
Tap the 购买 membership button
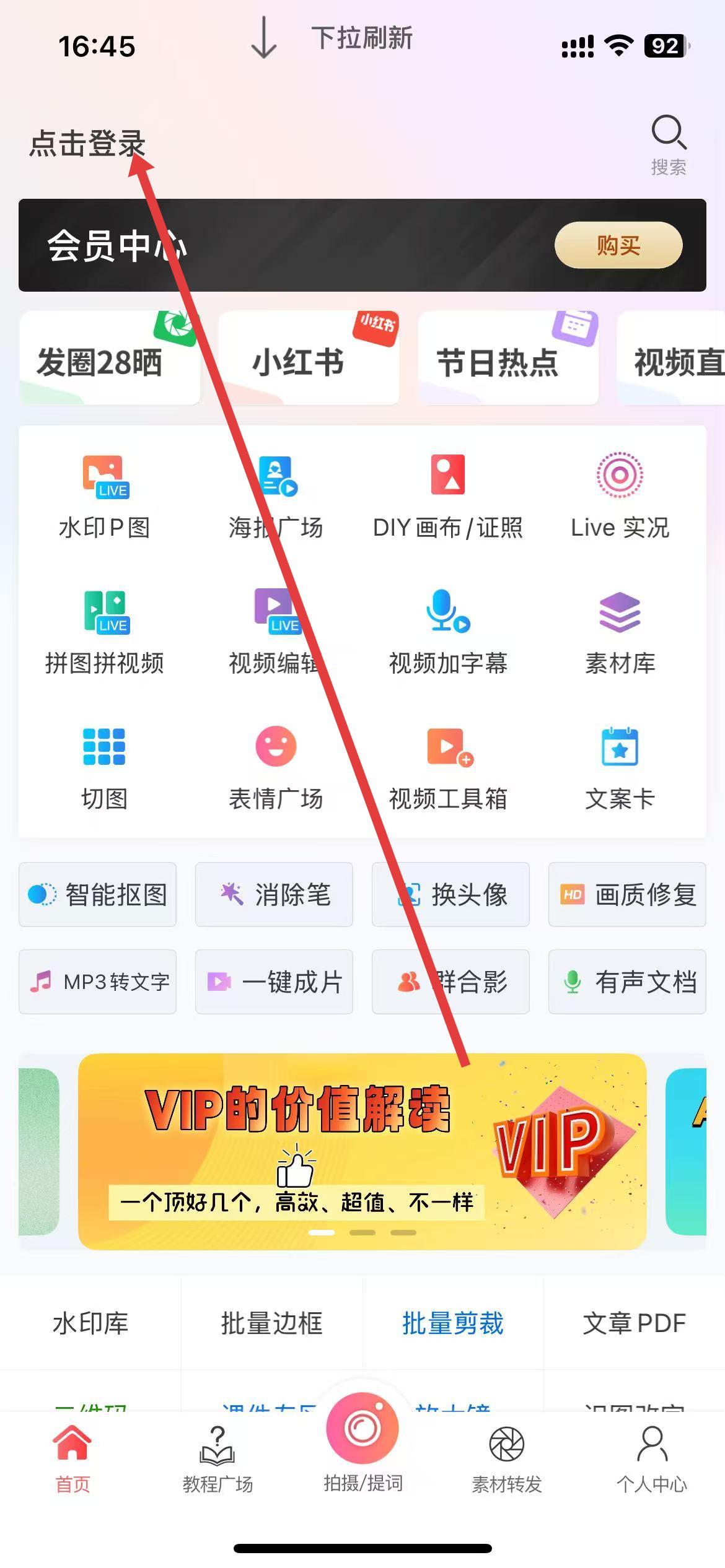tap(618, 245)
